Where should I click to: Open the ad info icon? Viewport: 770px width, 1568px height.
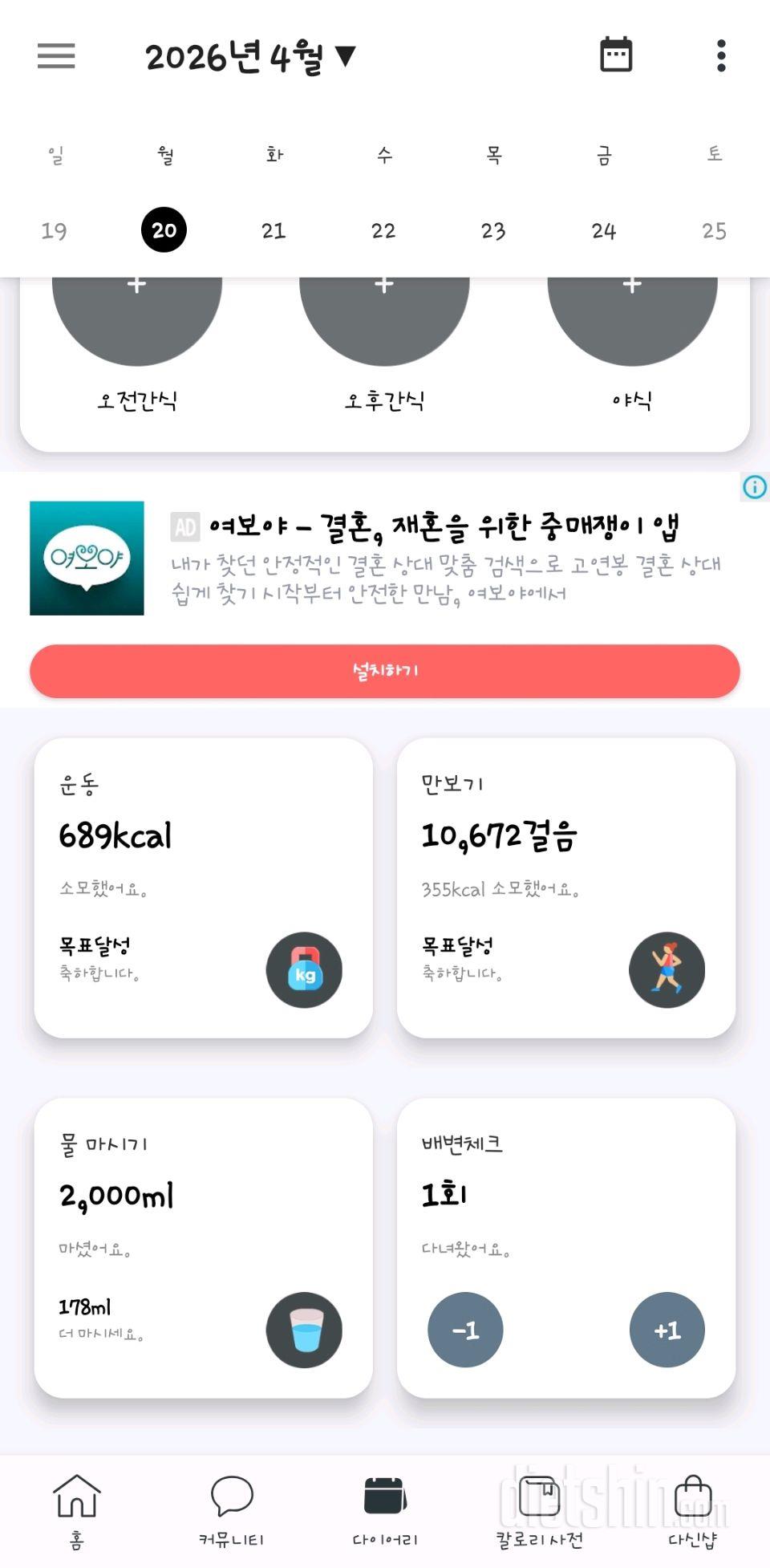pos(755,487)
